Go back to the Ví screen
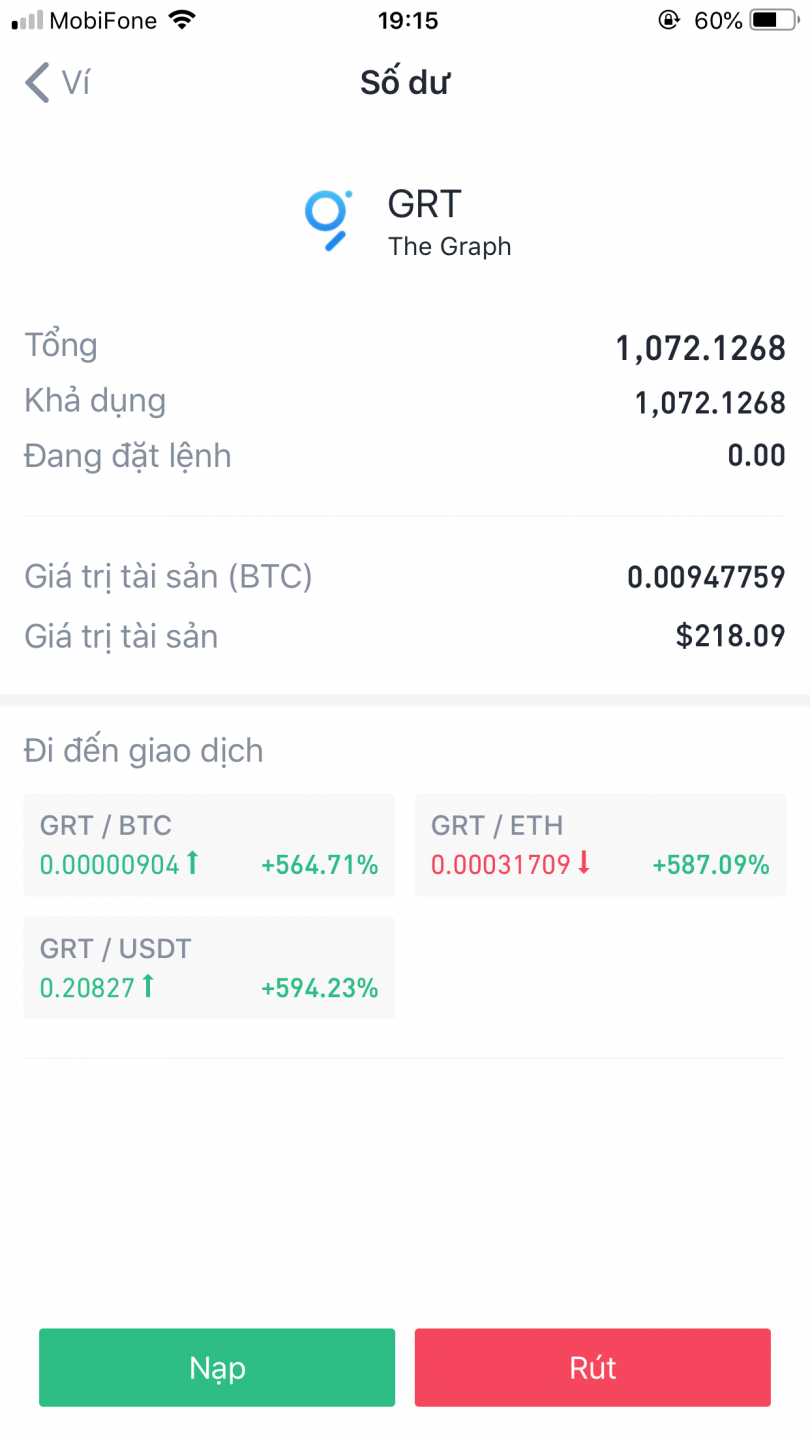 57,83
